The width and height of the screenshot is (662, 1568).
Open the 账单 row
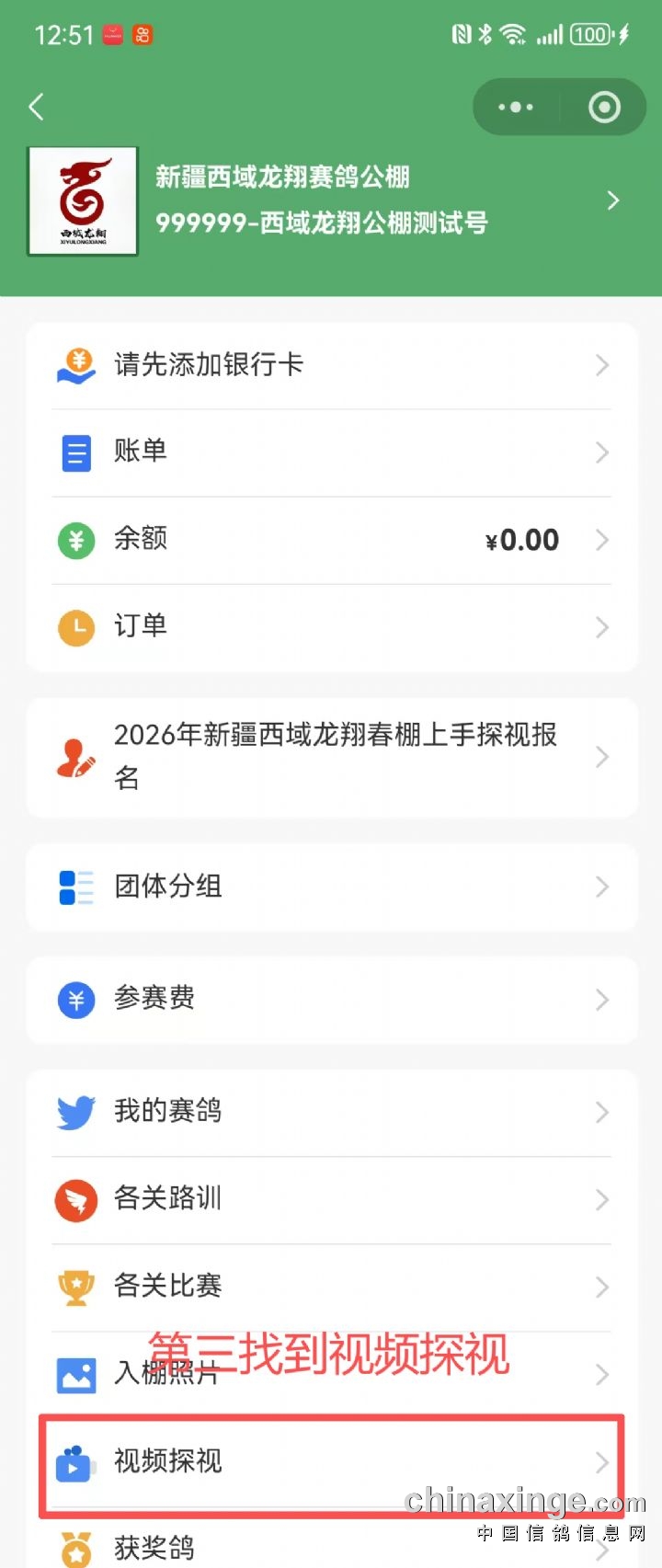[331, 452]
